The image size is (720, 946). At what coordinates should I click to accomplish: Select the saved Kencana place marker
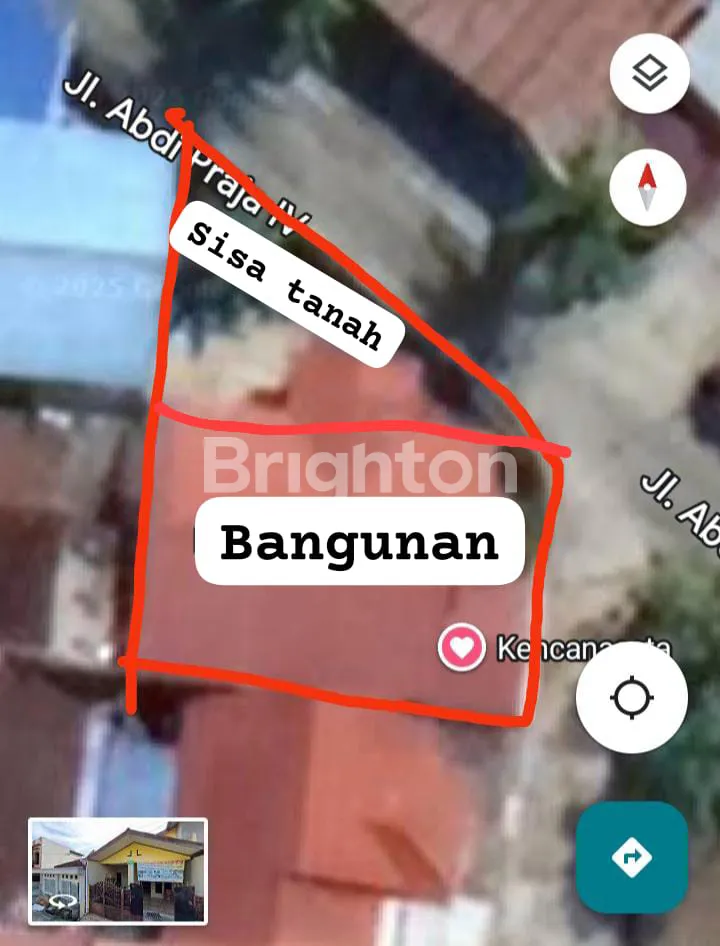pos(461,648)
